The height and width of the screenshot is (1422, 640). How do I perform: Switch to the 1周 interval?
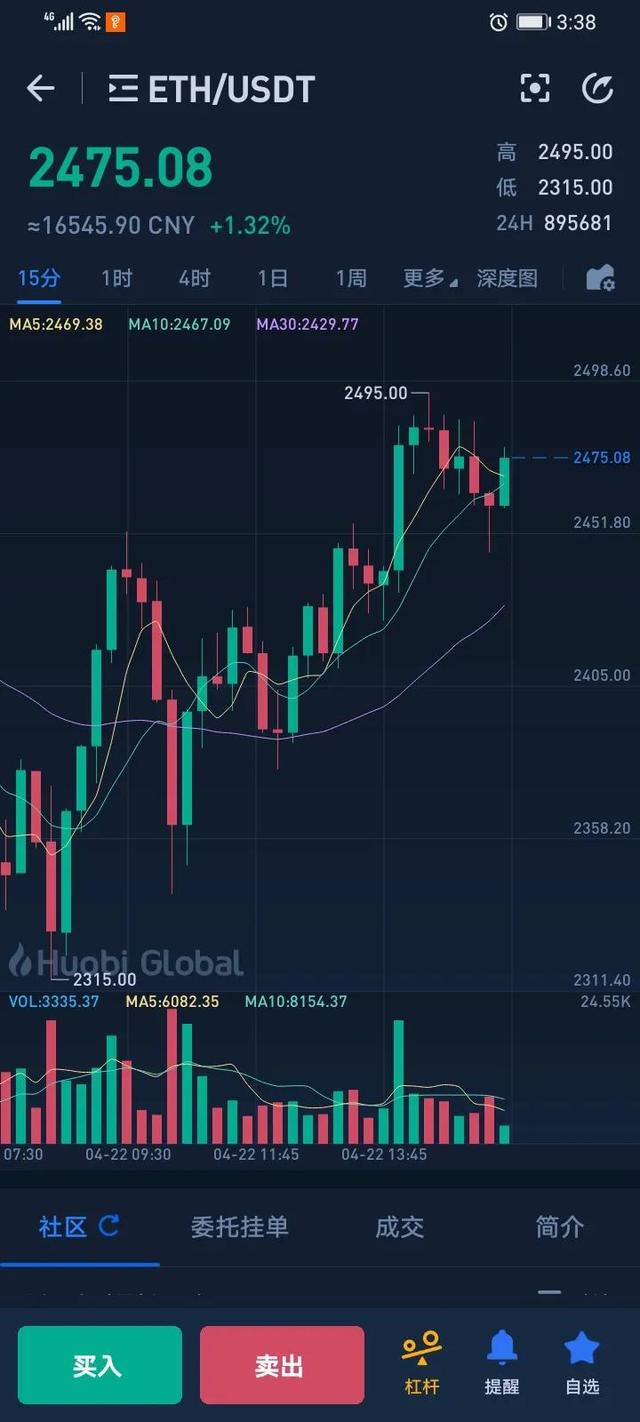[x=351, y=278]
